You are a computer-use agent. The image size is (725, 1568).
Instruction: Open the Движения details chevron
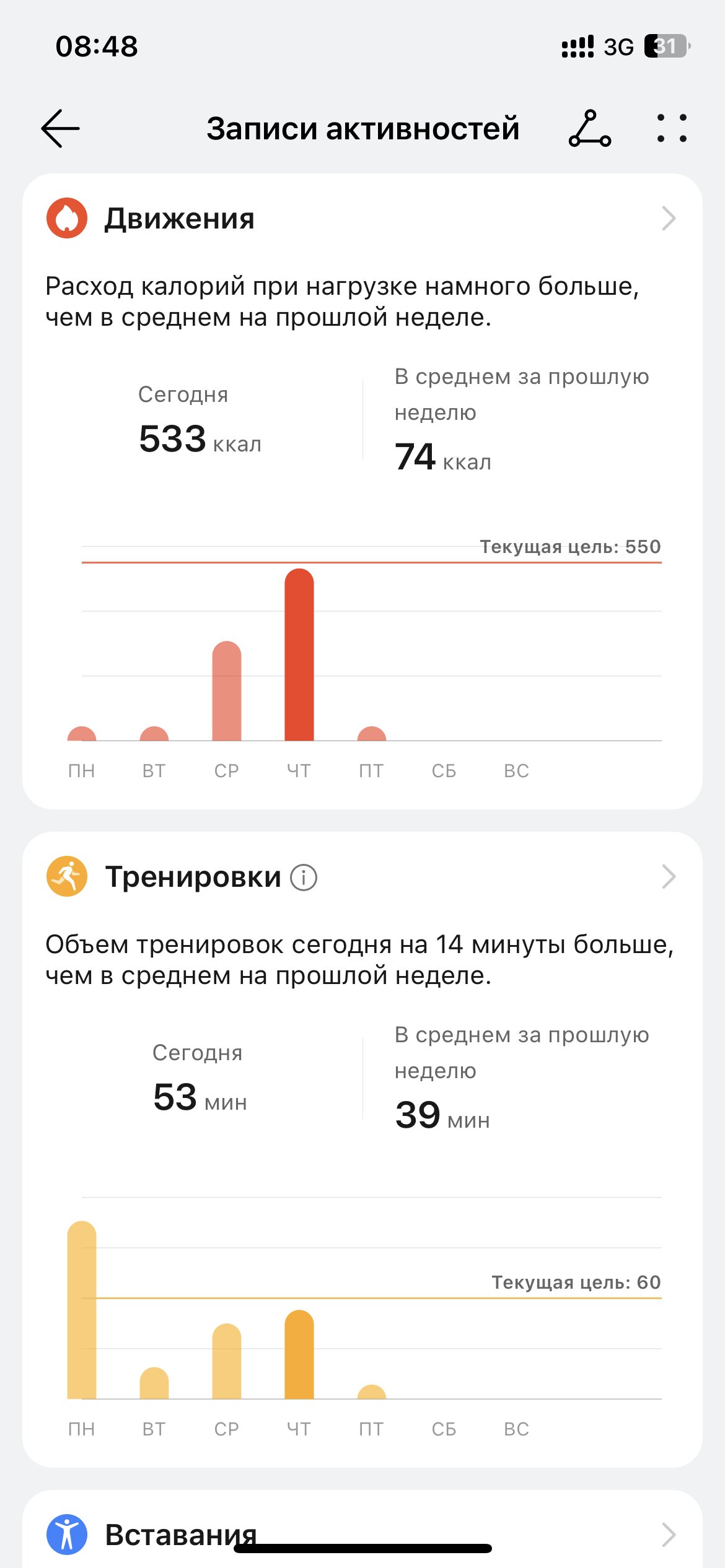pyautogui.click(x=669, y=218)
